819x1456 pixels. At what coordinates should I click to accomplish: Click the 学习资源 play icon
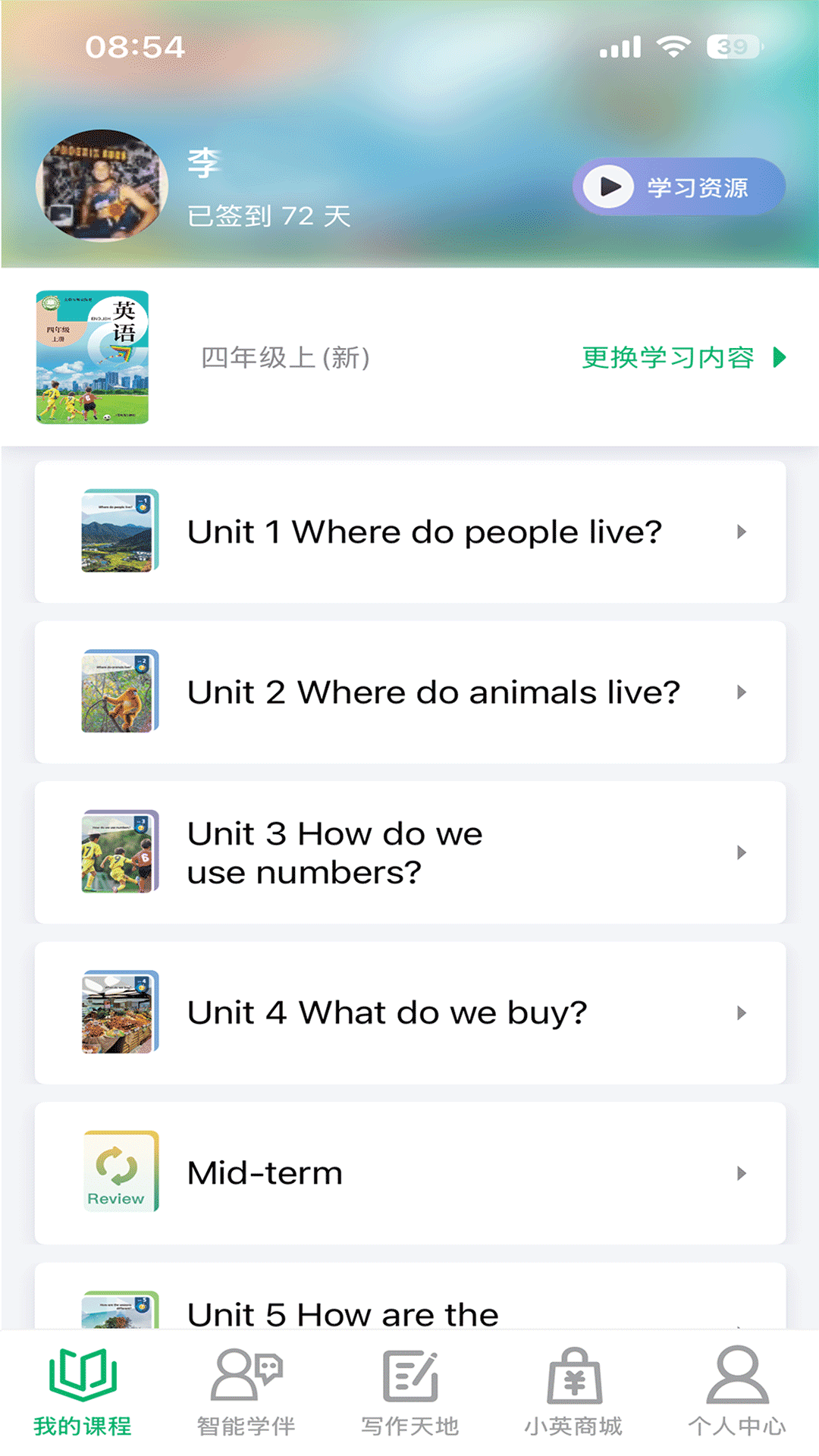pyautogui.click(x=609, y=187)
